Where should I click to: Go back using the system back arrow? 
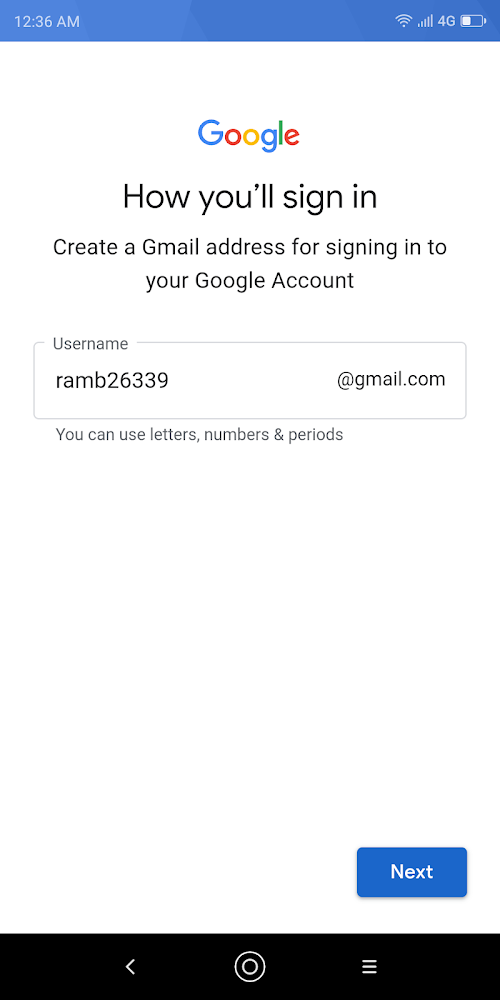[x=130, y=967]
